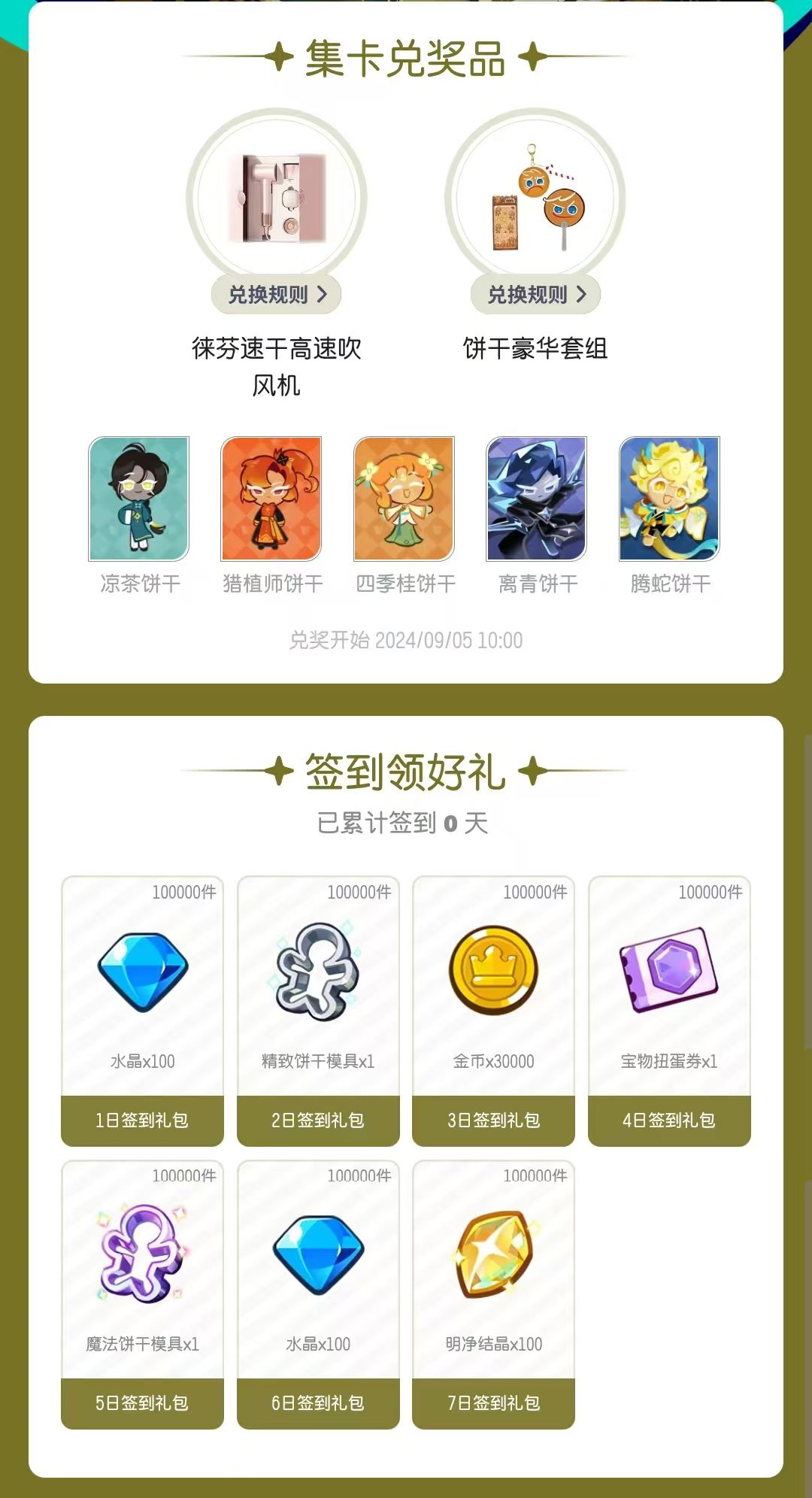The width and height of the screenshot is (812, 1498).
Task: Select the 水晶x100 crystal icon
Action: tap(141, 970)
